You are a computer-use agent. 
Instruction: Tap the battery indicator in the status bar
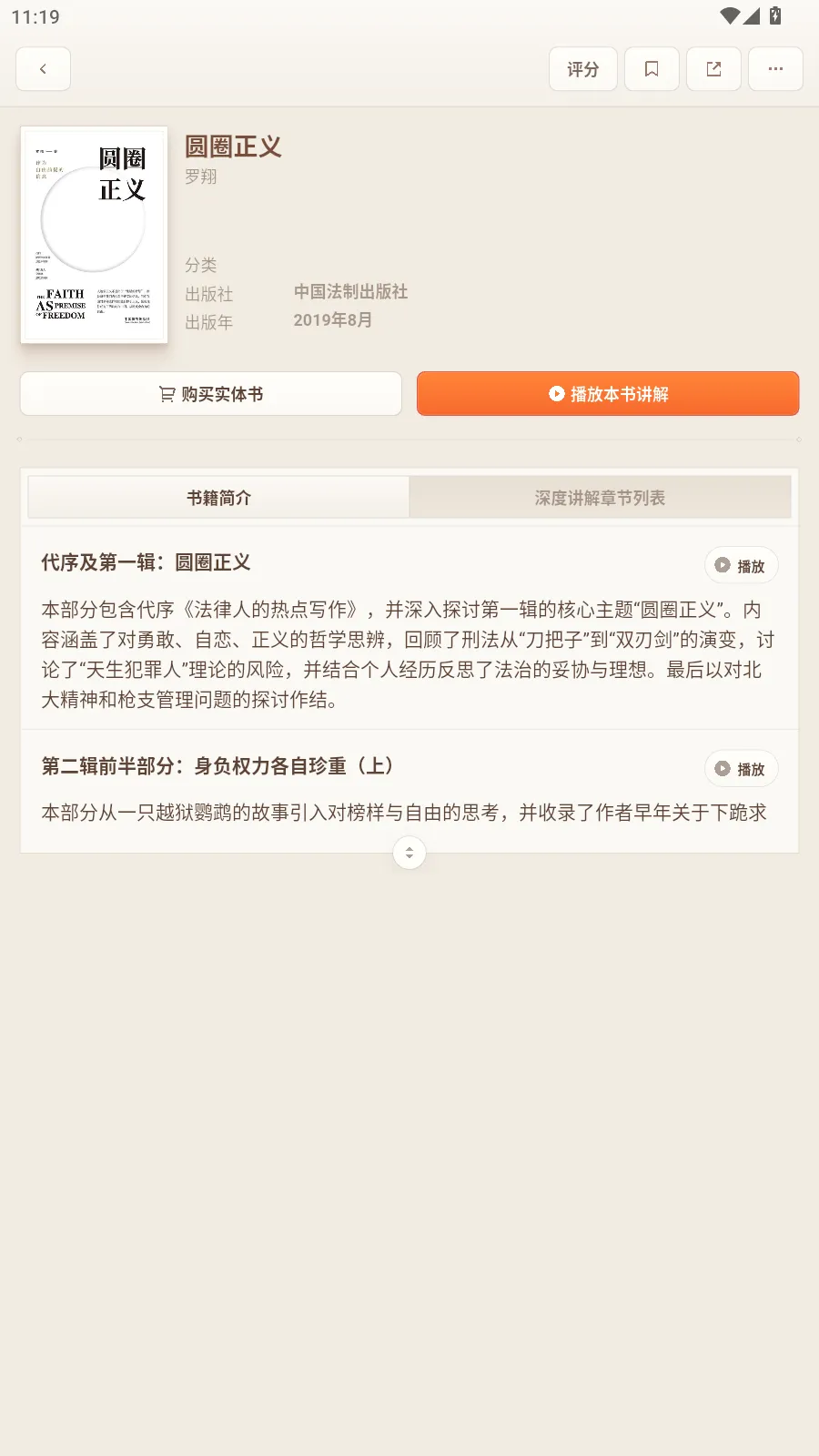tap(774, 15)
